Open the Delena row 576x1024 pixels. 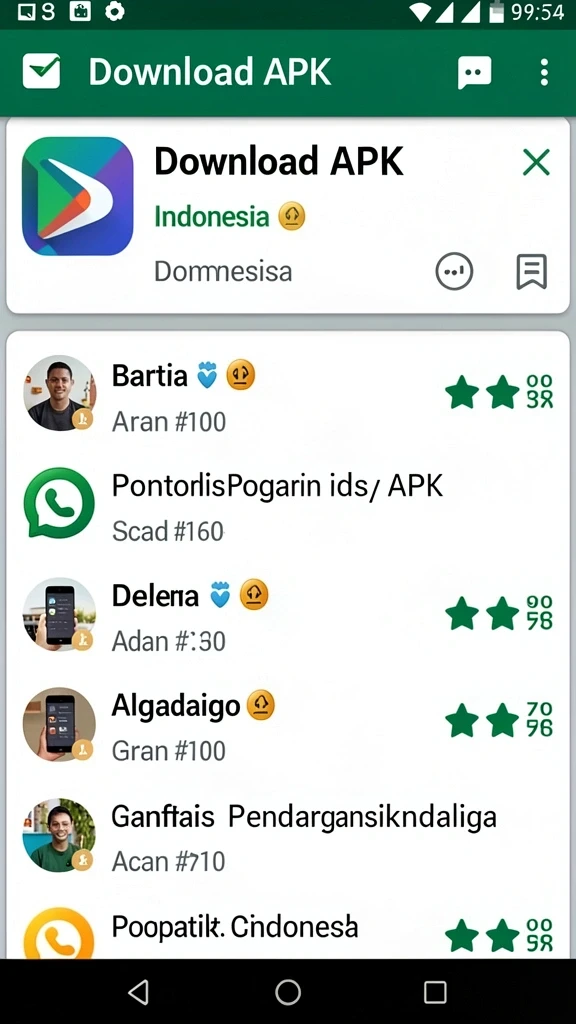[x=288, y=614]
